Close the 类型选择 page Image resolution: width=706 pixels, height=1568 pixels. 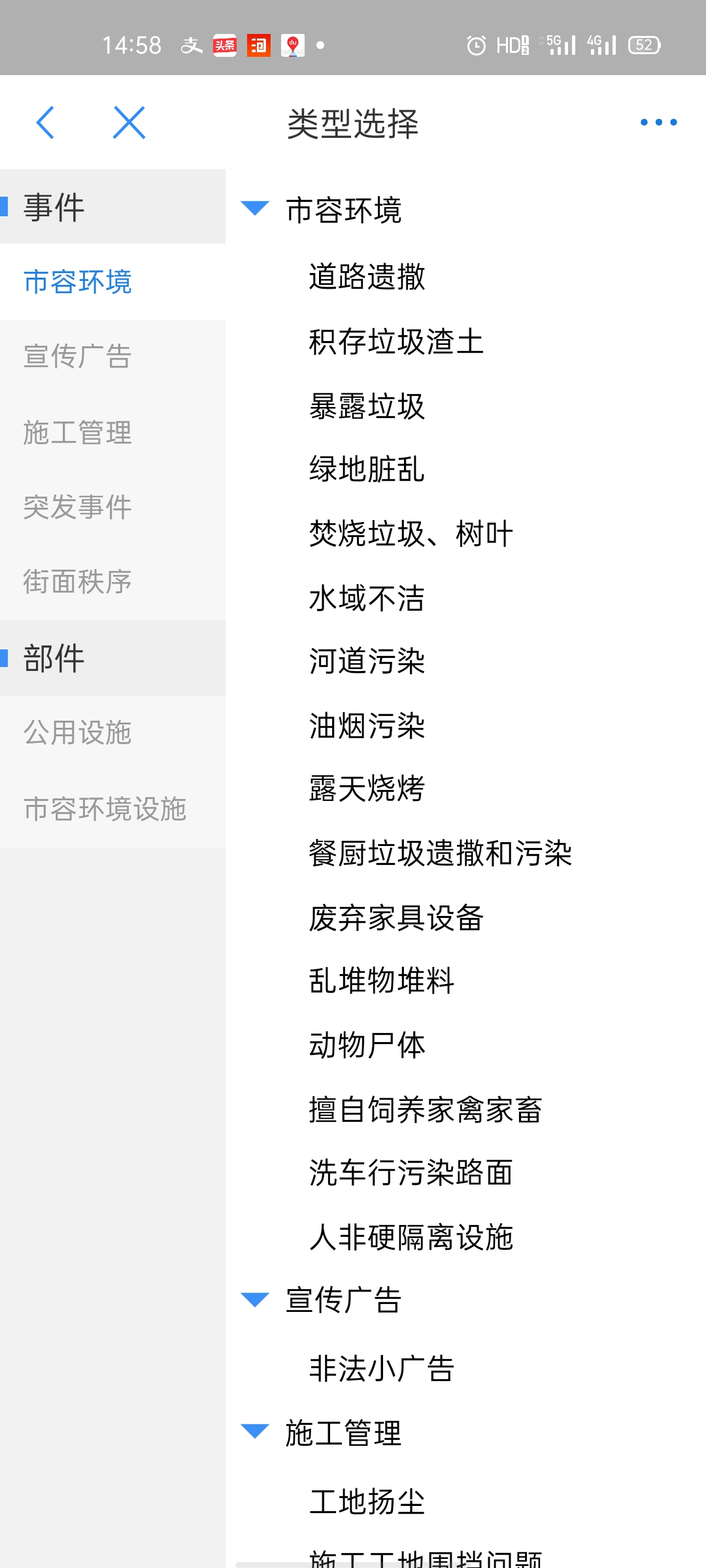[x=129, y=122]
